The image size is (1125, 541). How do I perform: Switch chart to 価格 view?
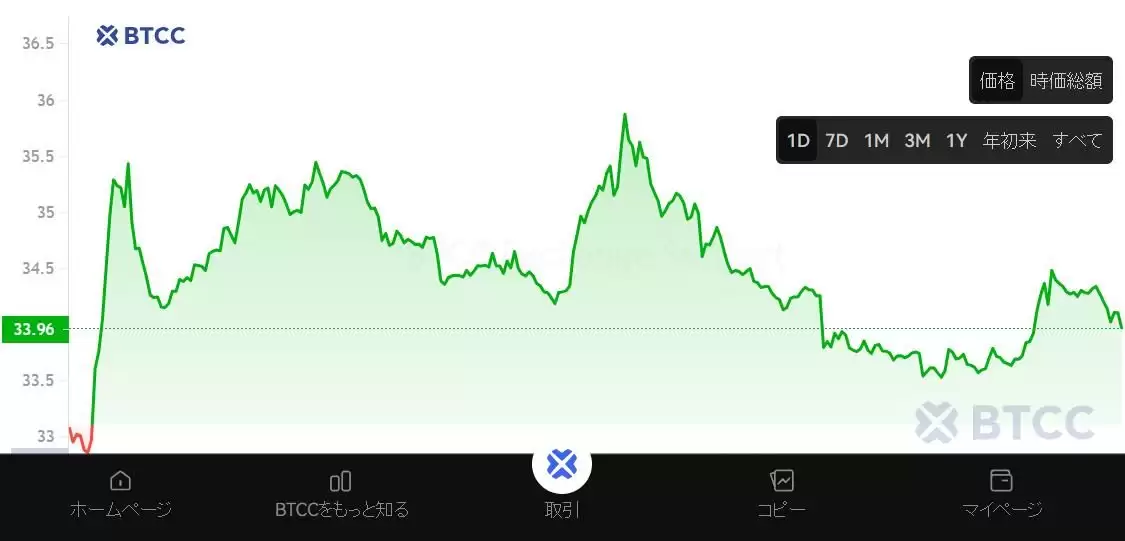(997, 81)
